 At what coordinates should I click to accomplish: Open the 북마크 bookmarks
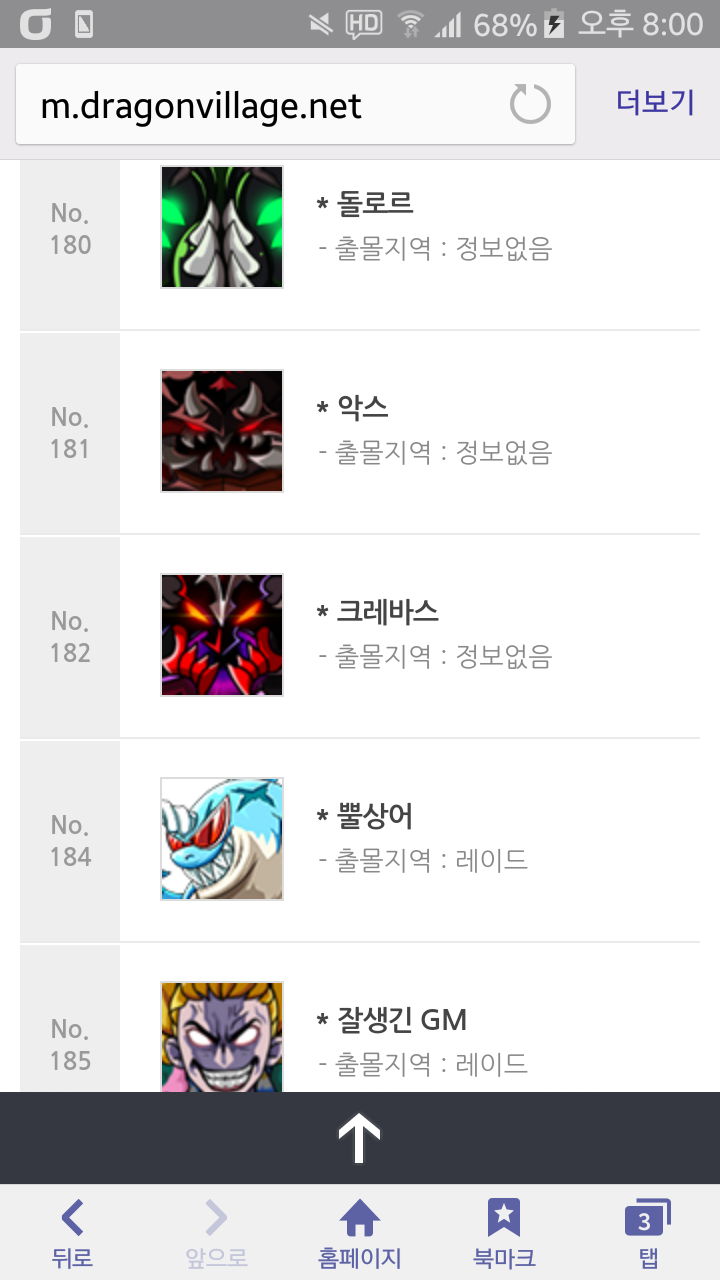tap(504, 1233)
